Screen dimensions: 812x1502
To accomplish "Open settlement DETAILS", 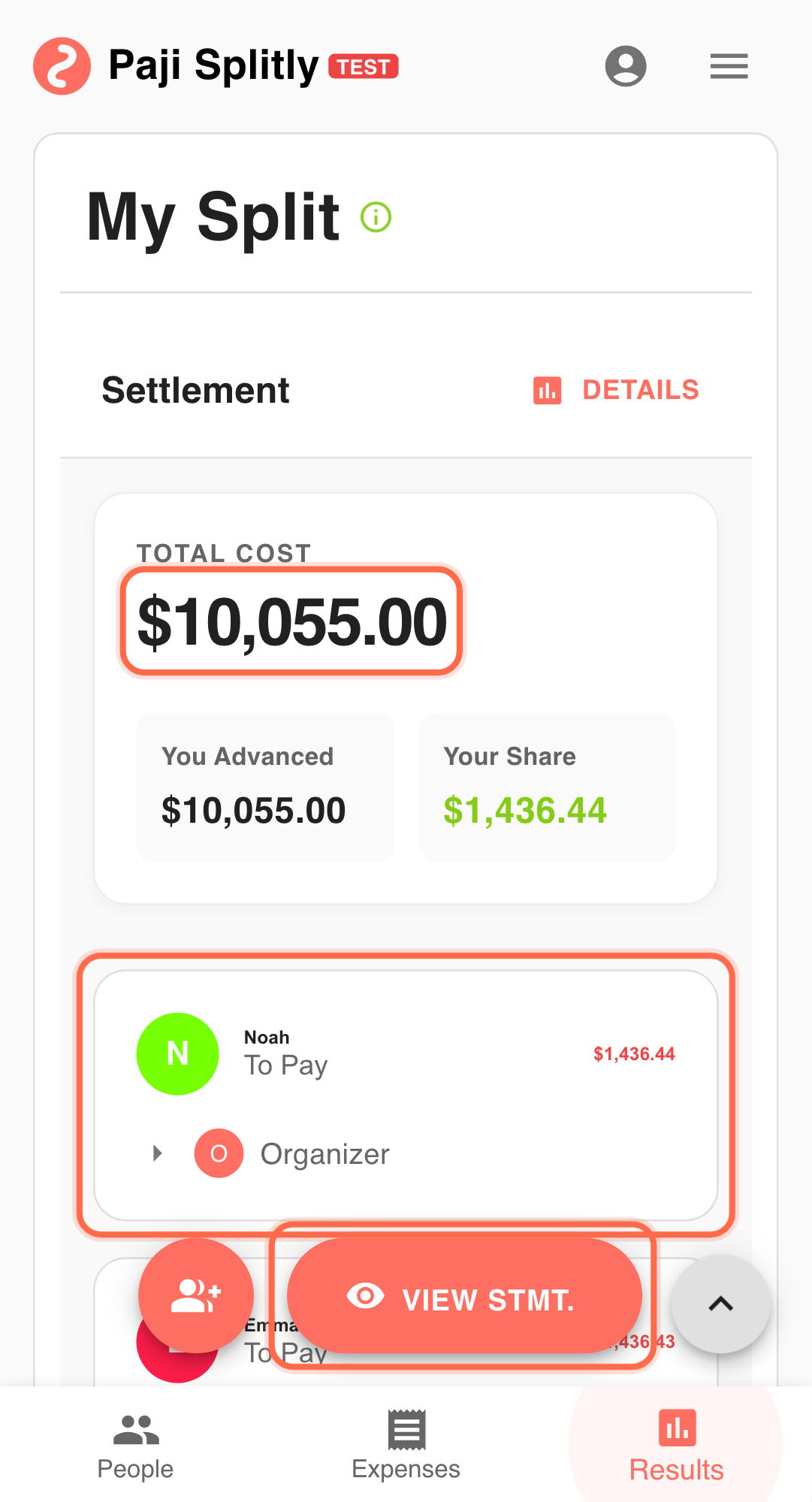I will pyautogui.click(x=617, y=391).
